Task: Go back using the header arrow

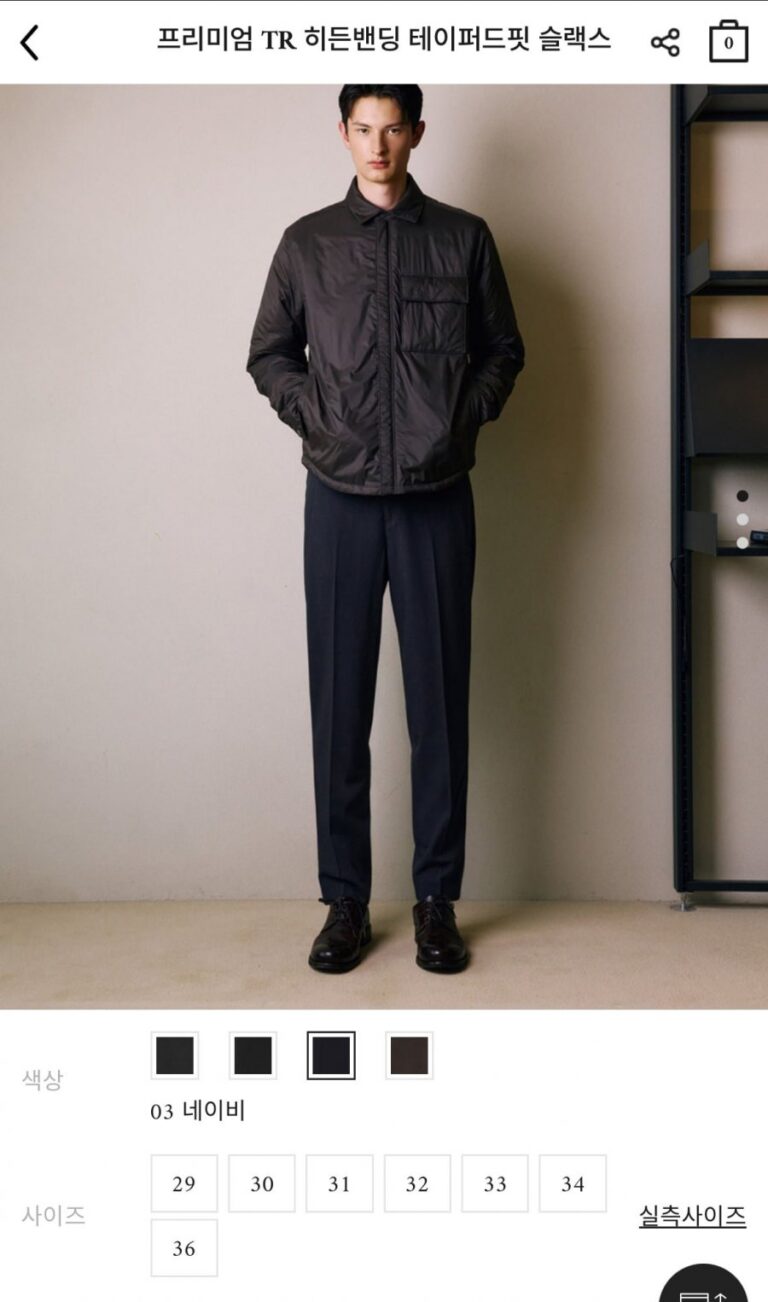Action: coord(30,42)
